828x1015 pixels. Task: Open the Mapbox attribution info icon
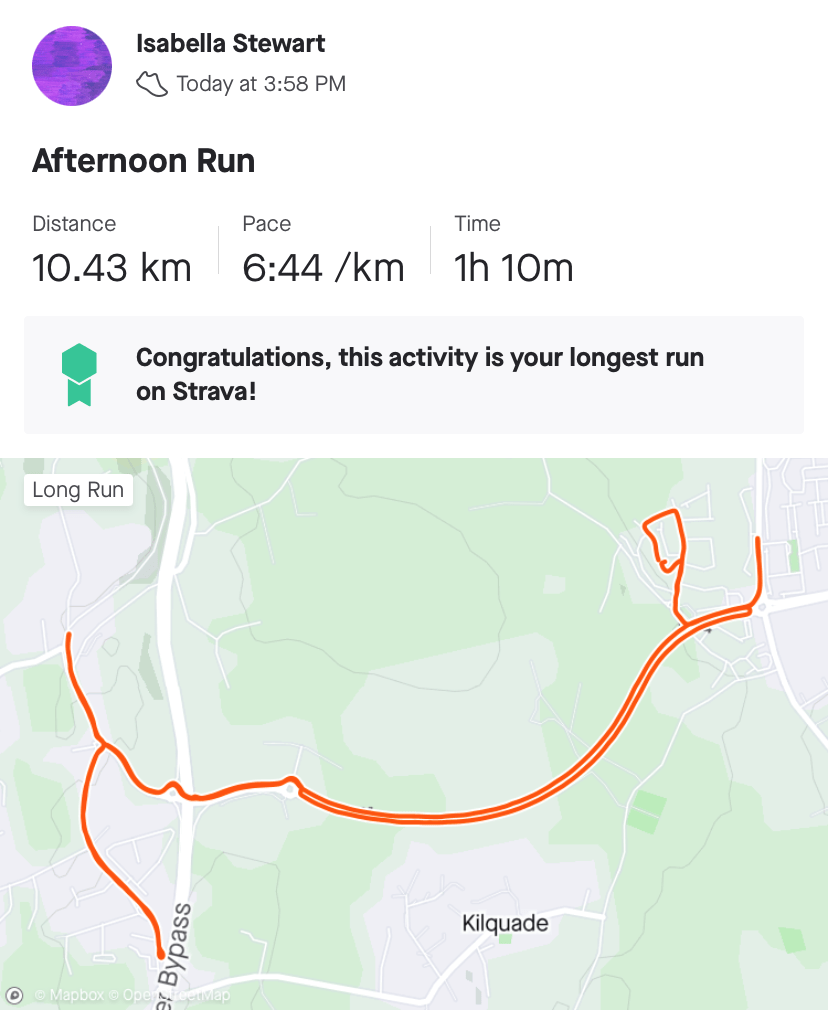[x=15, y=995]
